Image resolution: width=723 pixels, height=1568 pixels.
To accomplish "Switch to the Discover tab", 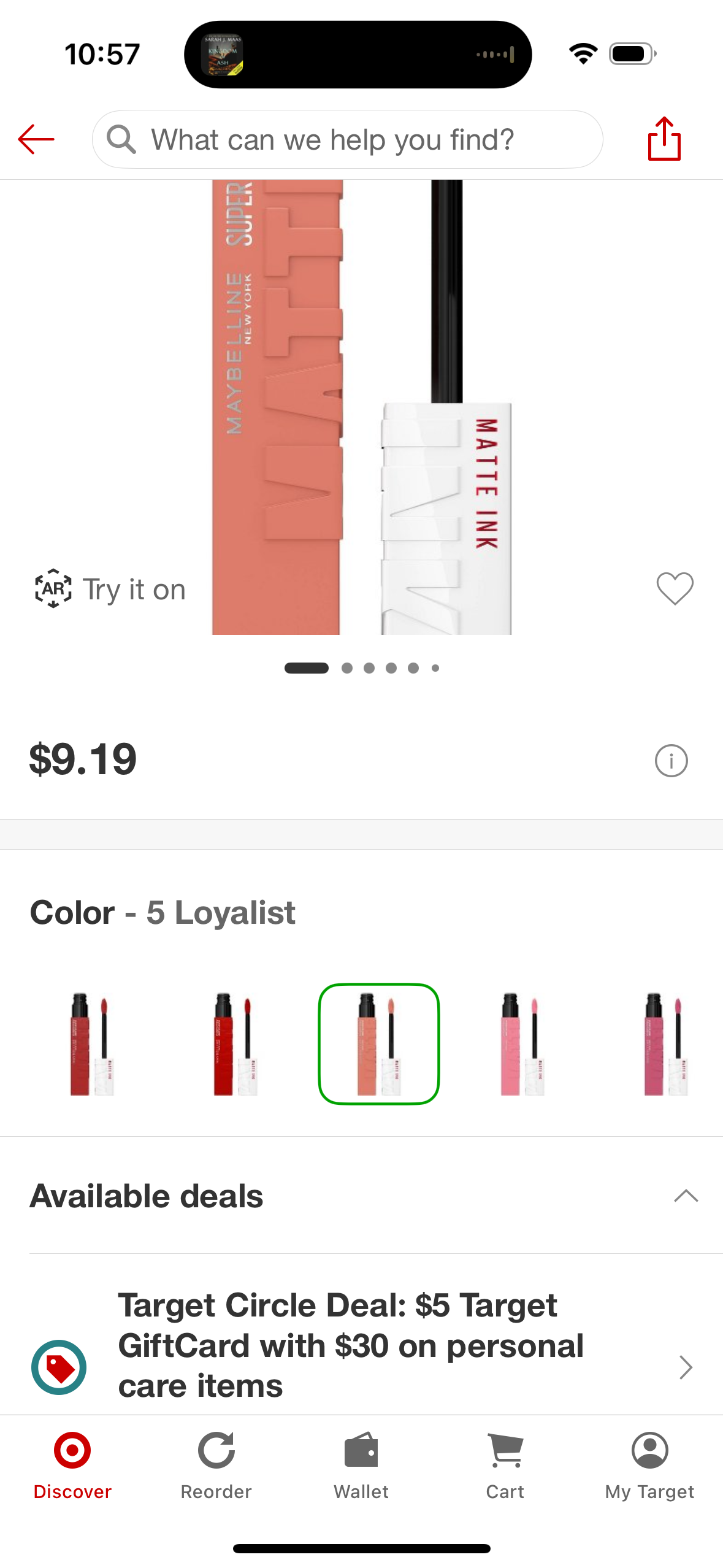I will tap(72, 1465).
